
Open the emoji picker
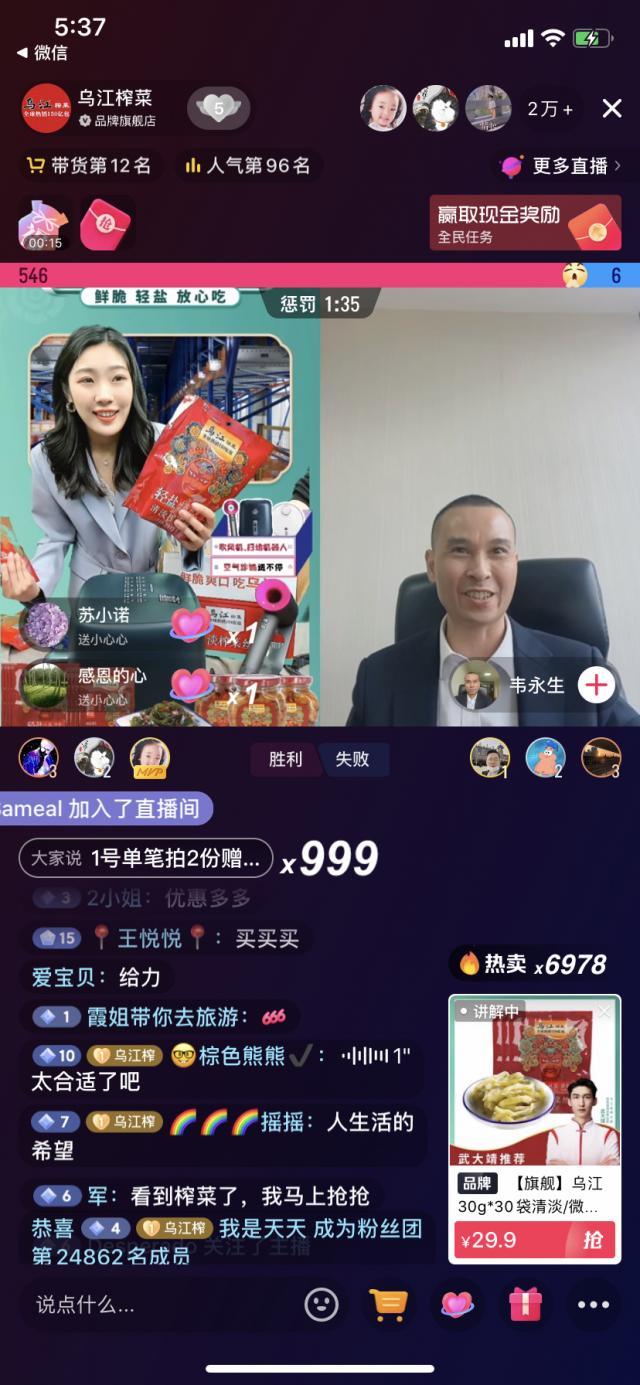(321, 1304)
